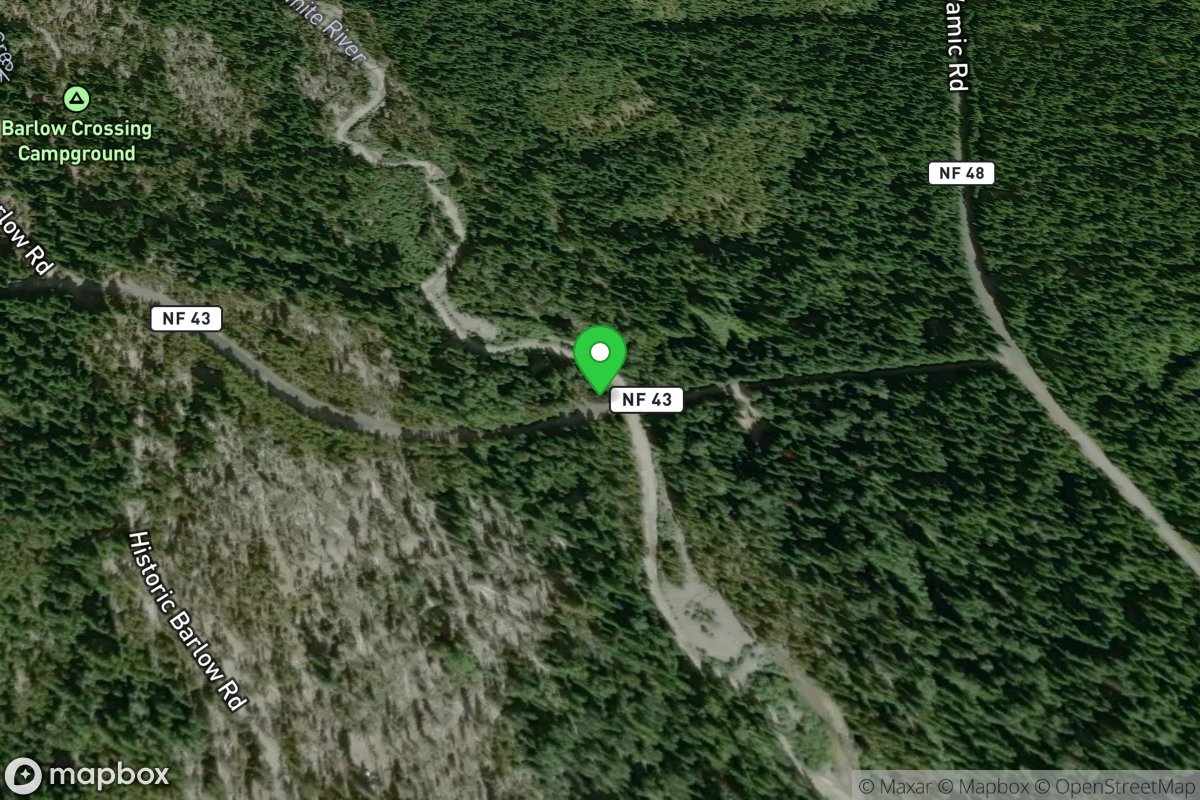Open Barlow Crossing Campground map marker
The width and height of the screenshot is (1200, 800).
click(76, 99)
